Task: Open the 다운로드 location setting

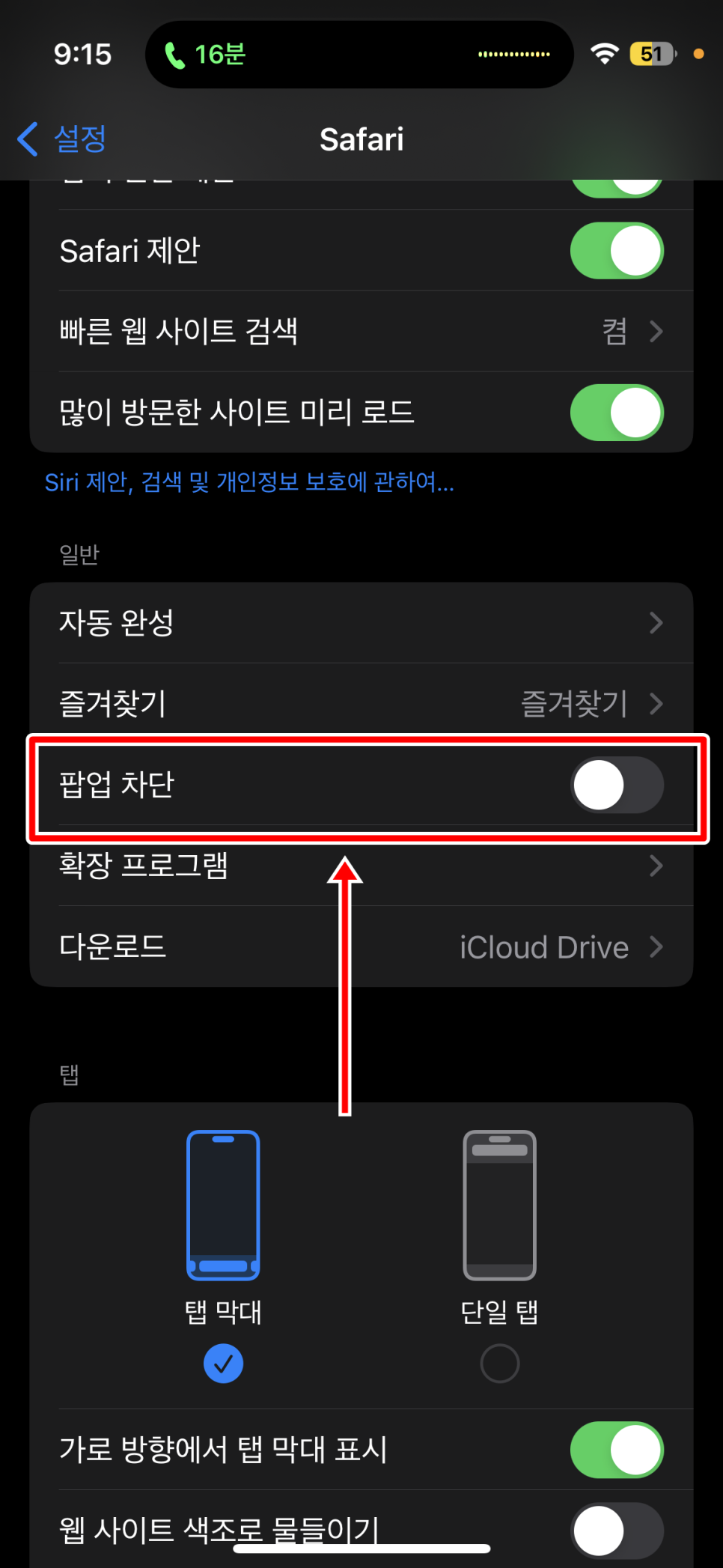Action: 361,946
